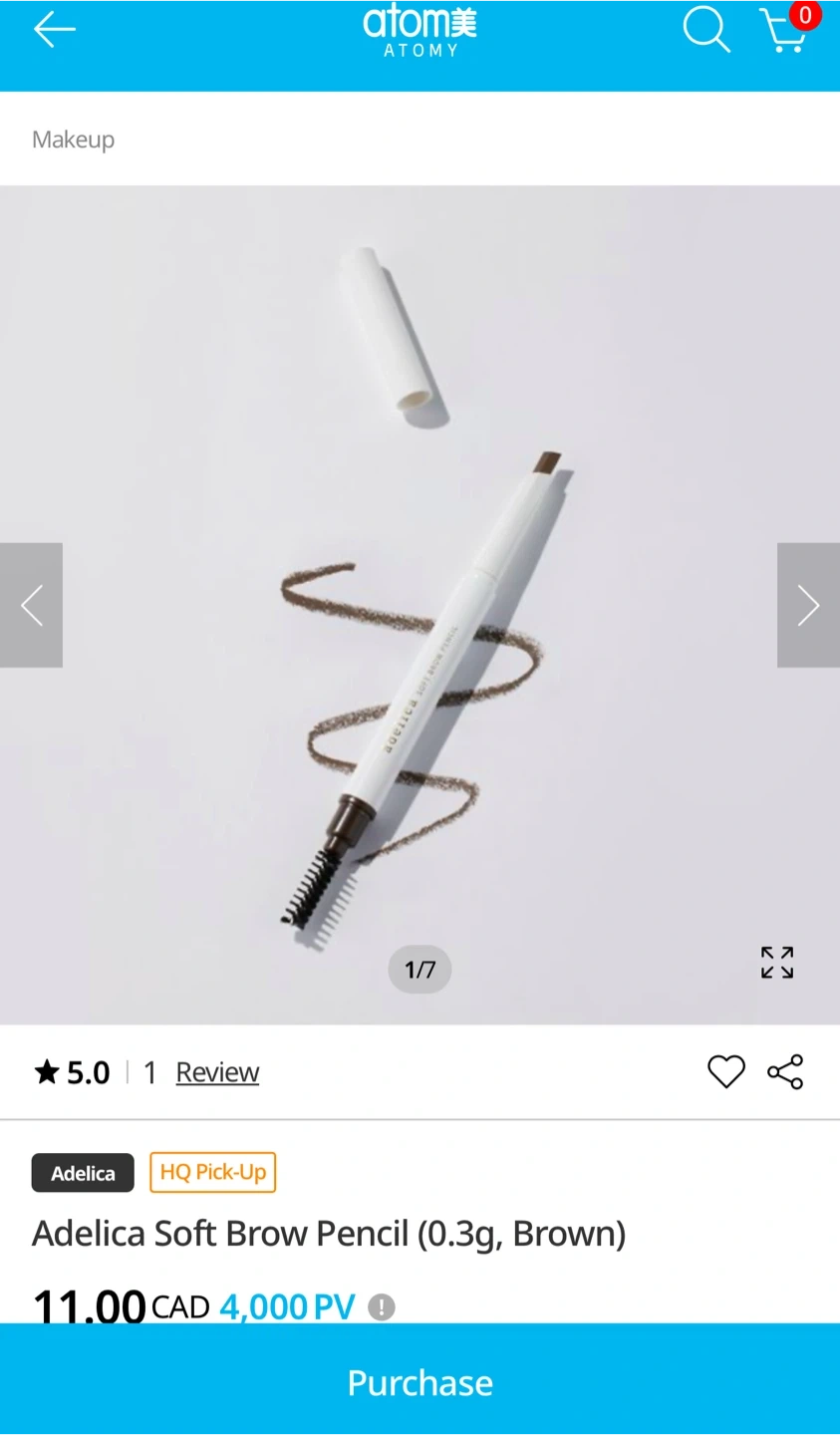This screenshot has width=840, height=1435.
Task: Tap the Purchase button
Action: pyautogui.click(x=420, y=1380)
